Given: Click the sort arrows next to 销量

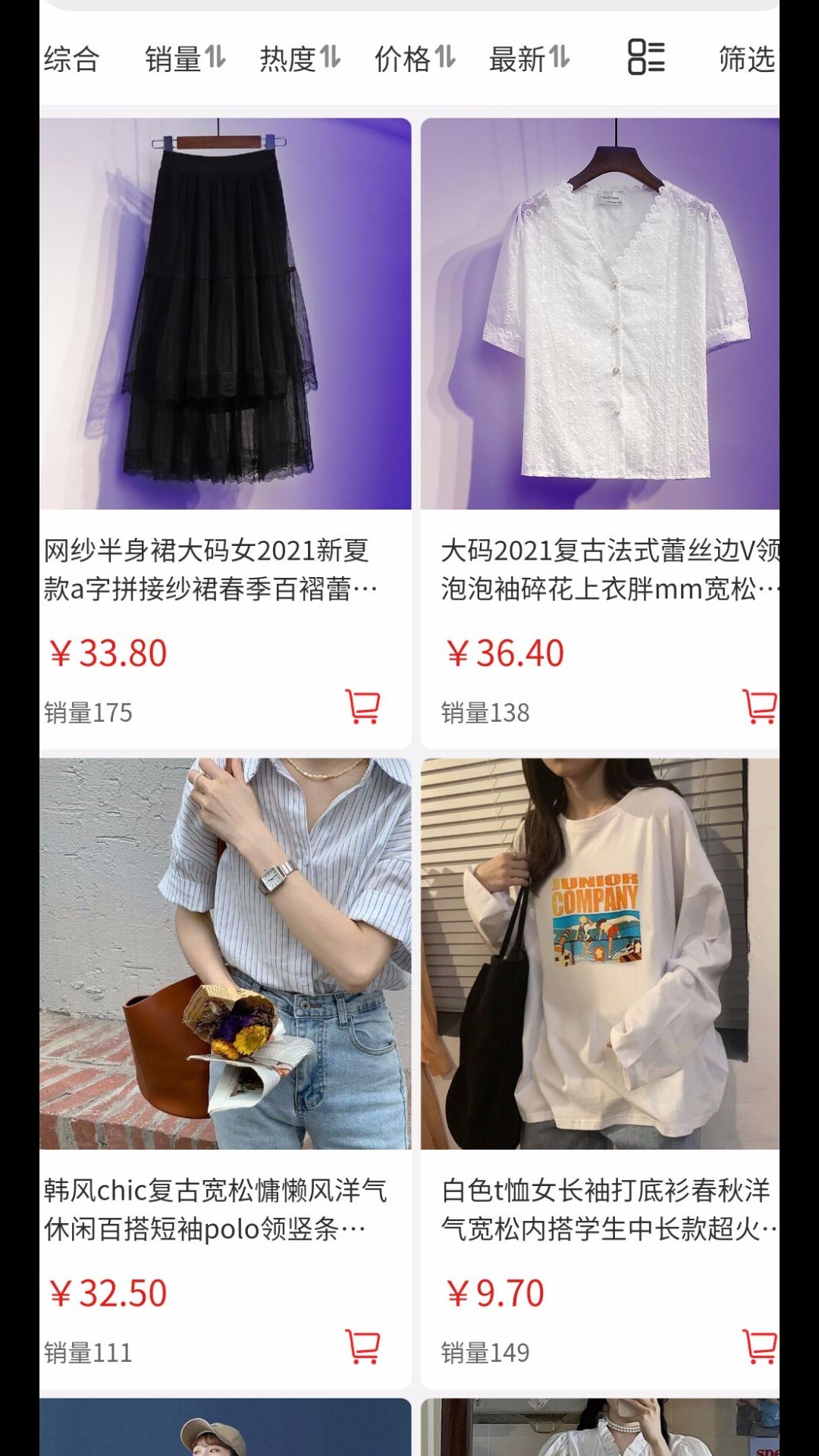Looking at the screenshot, I should pyautogui.click(x=215, y=59).
